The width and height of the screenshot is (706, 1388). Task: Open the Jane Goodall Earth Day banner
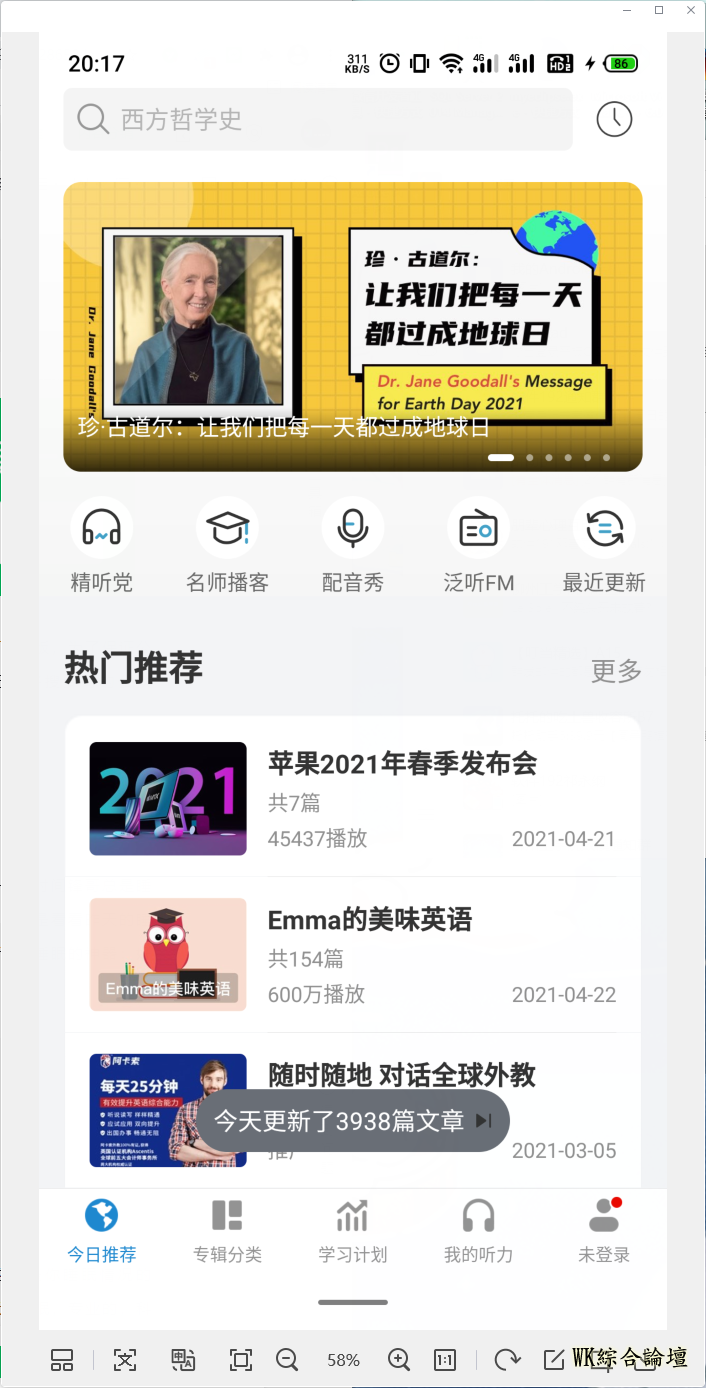coord(352,326)
